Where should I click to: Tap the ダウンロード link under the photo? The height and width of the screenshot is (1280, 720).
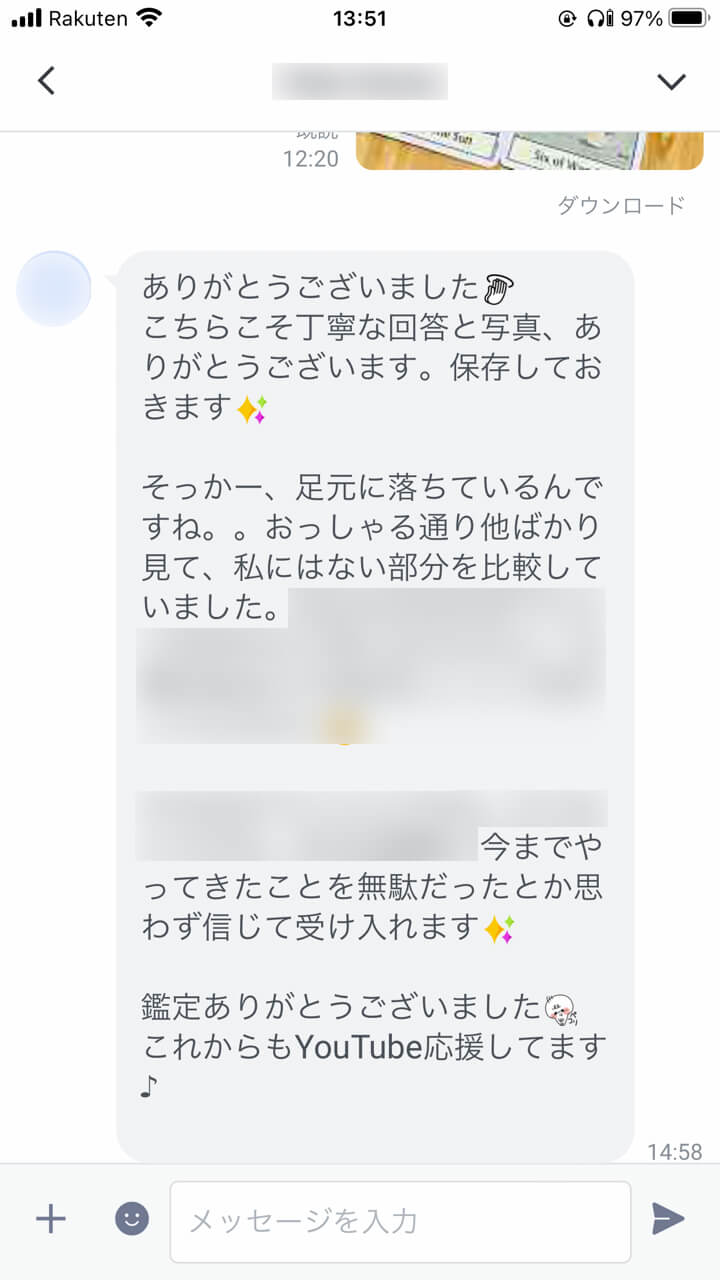click(x=620, y=206)
